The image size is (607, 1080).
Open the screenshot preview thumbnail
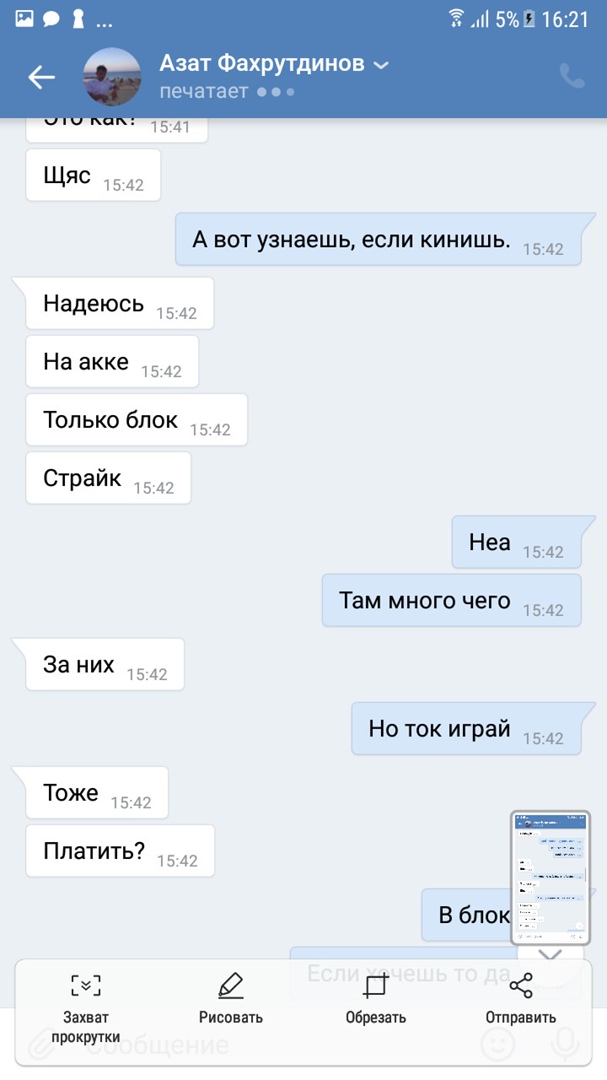pyautogui.click(x=551, y=878)
